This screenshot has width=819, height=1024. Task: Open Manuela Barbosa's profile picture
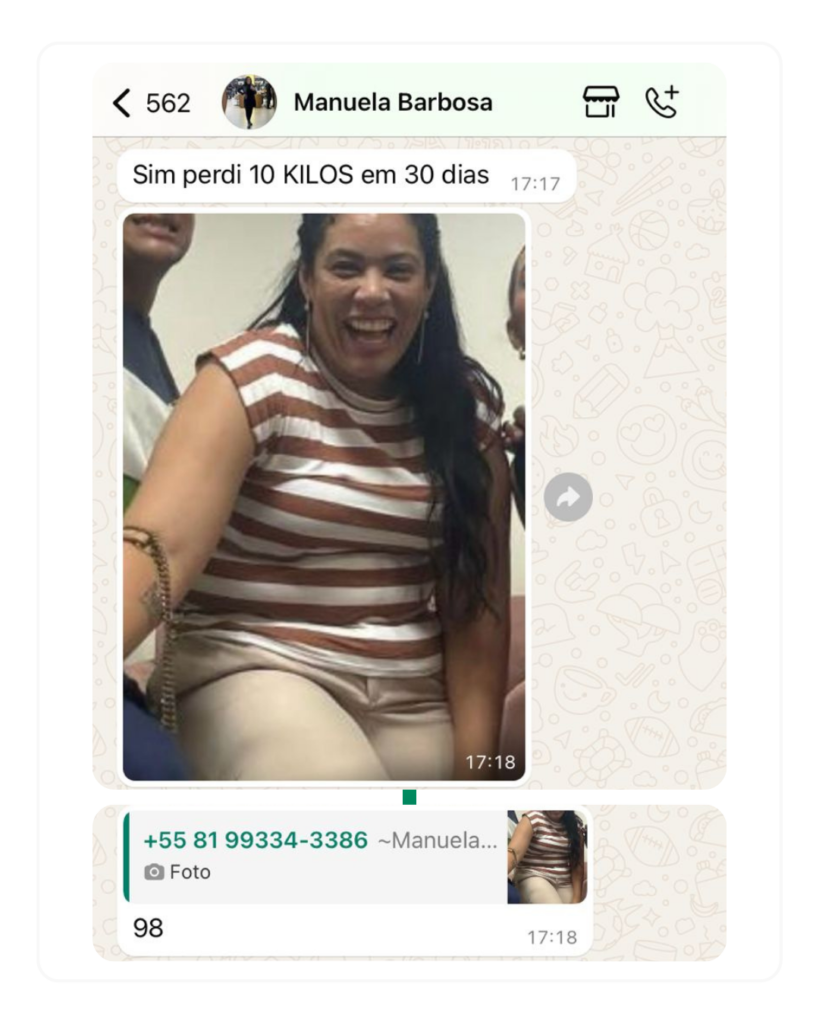tap(249, 100)
